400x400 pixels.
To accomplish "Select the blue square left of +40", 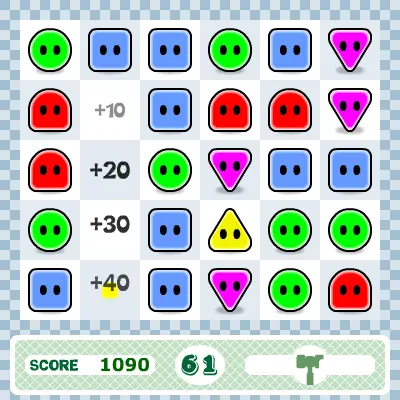I will click(x=50, y=290).
